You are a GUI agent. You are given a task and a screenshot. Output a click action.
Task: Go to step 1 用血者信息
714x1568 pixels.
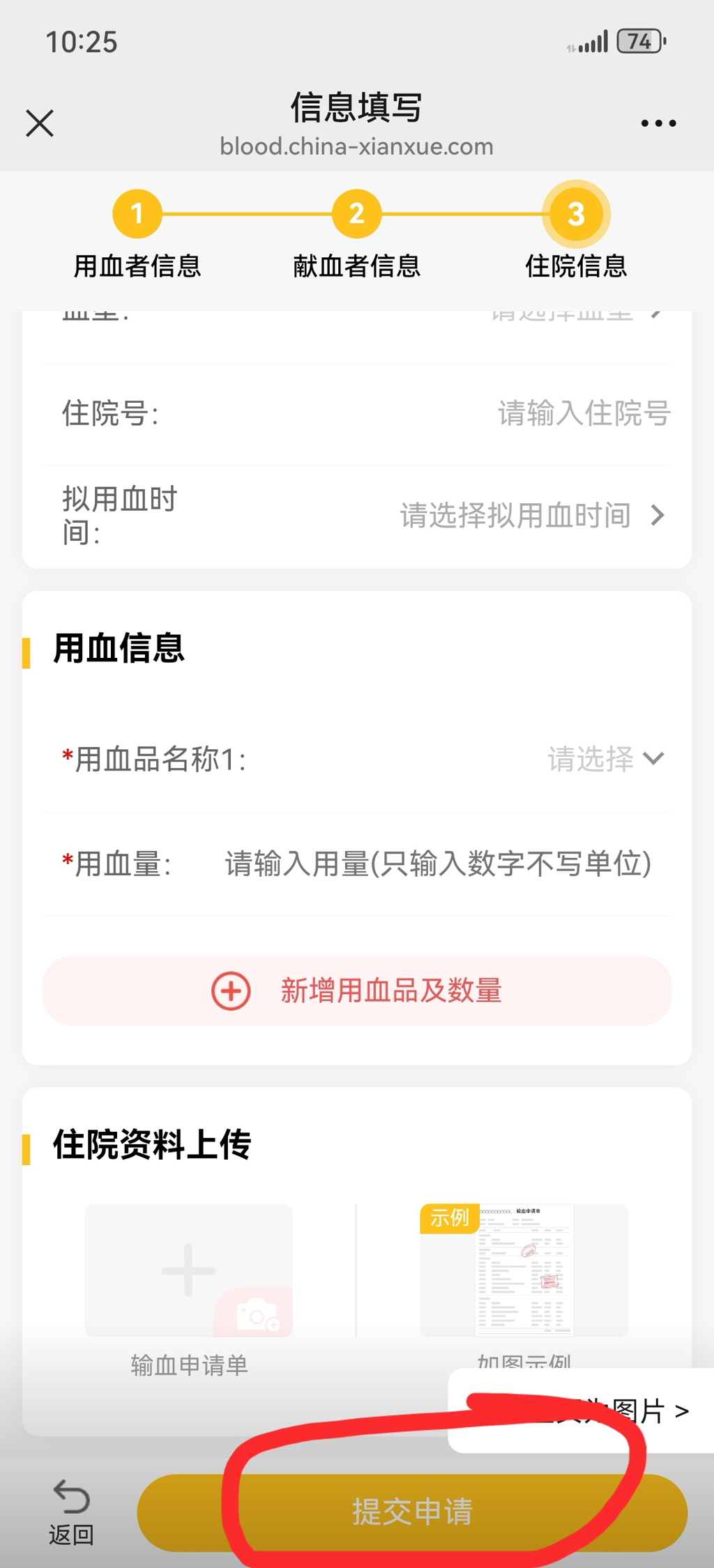coord(137,214)
